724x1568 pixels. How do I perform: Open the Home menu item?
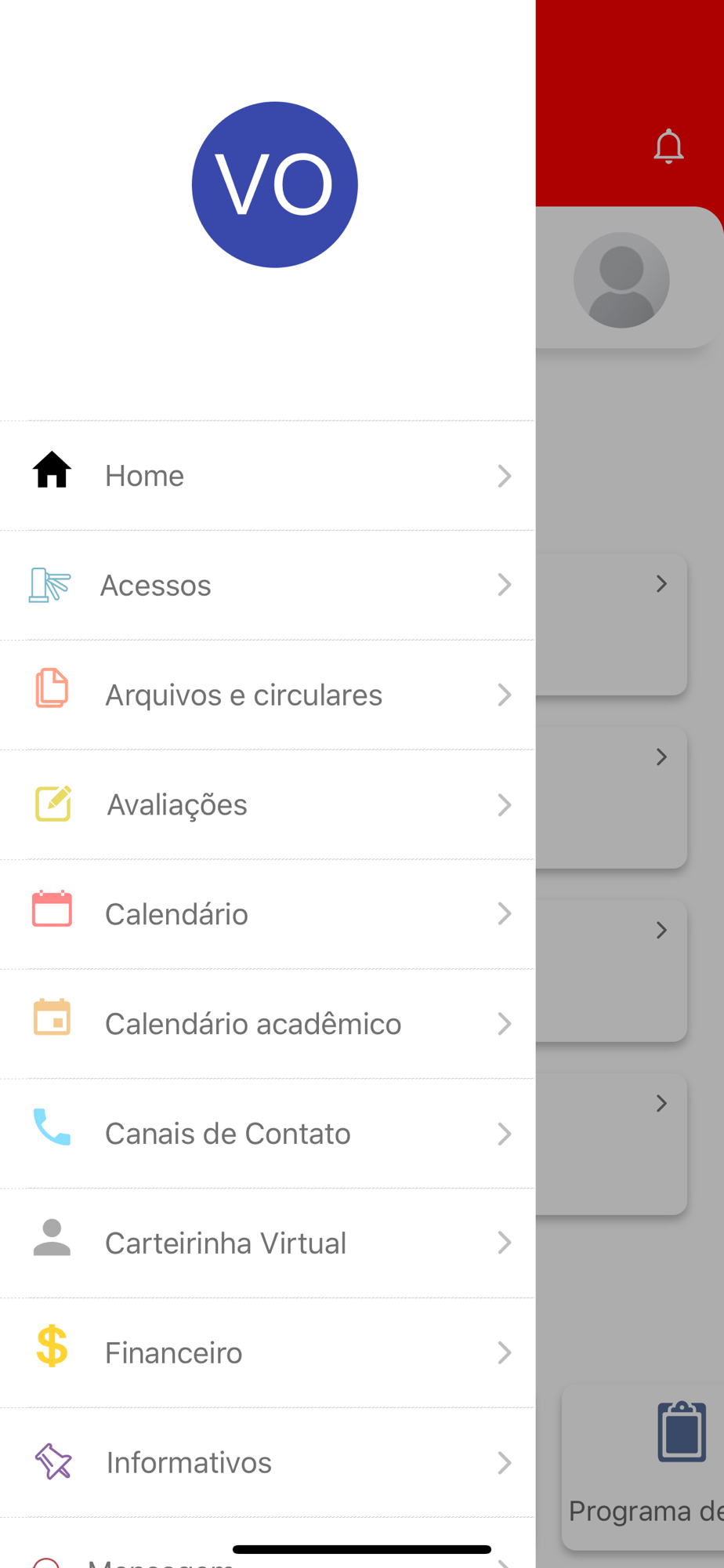coord(266,476)
